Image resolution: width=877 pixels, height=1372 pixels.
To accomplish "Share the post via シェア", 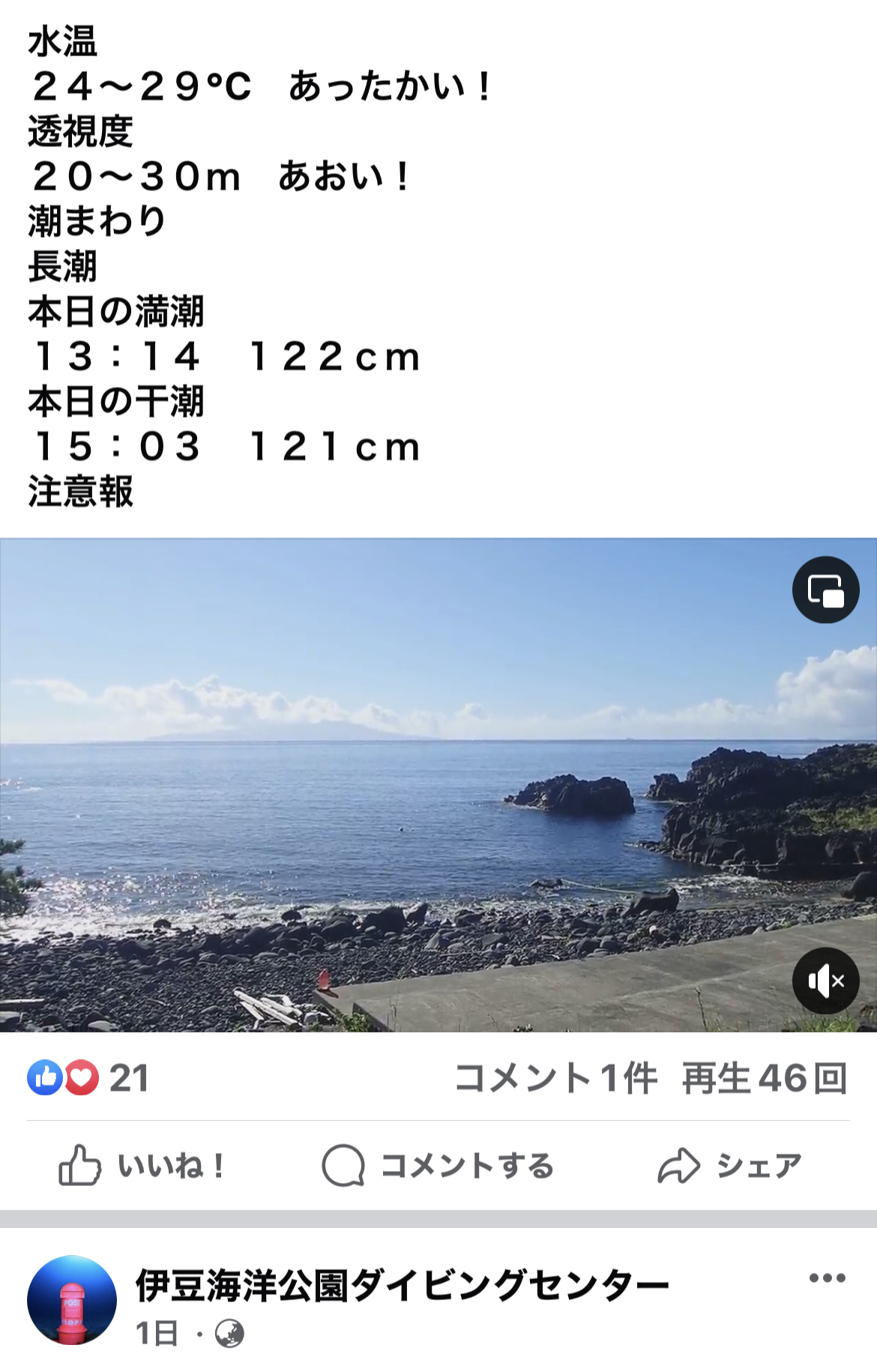I will pyautogui.click(x=729, y=1166).
